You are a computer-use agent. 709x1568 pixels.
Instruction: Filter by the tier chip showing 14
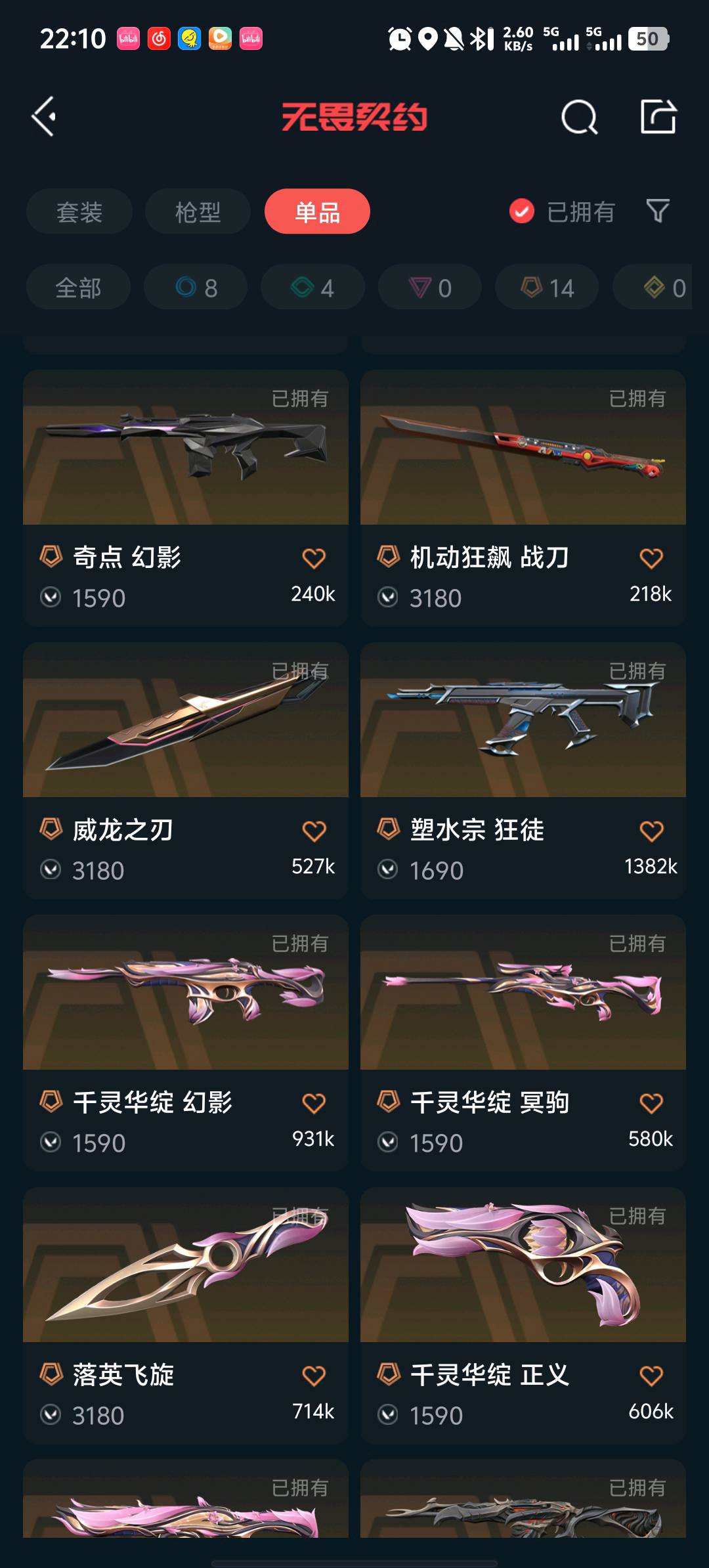[547, 288]
